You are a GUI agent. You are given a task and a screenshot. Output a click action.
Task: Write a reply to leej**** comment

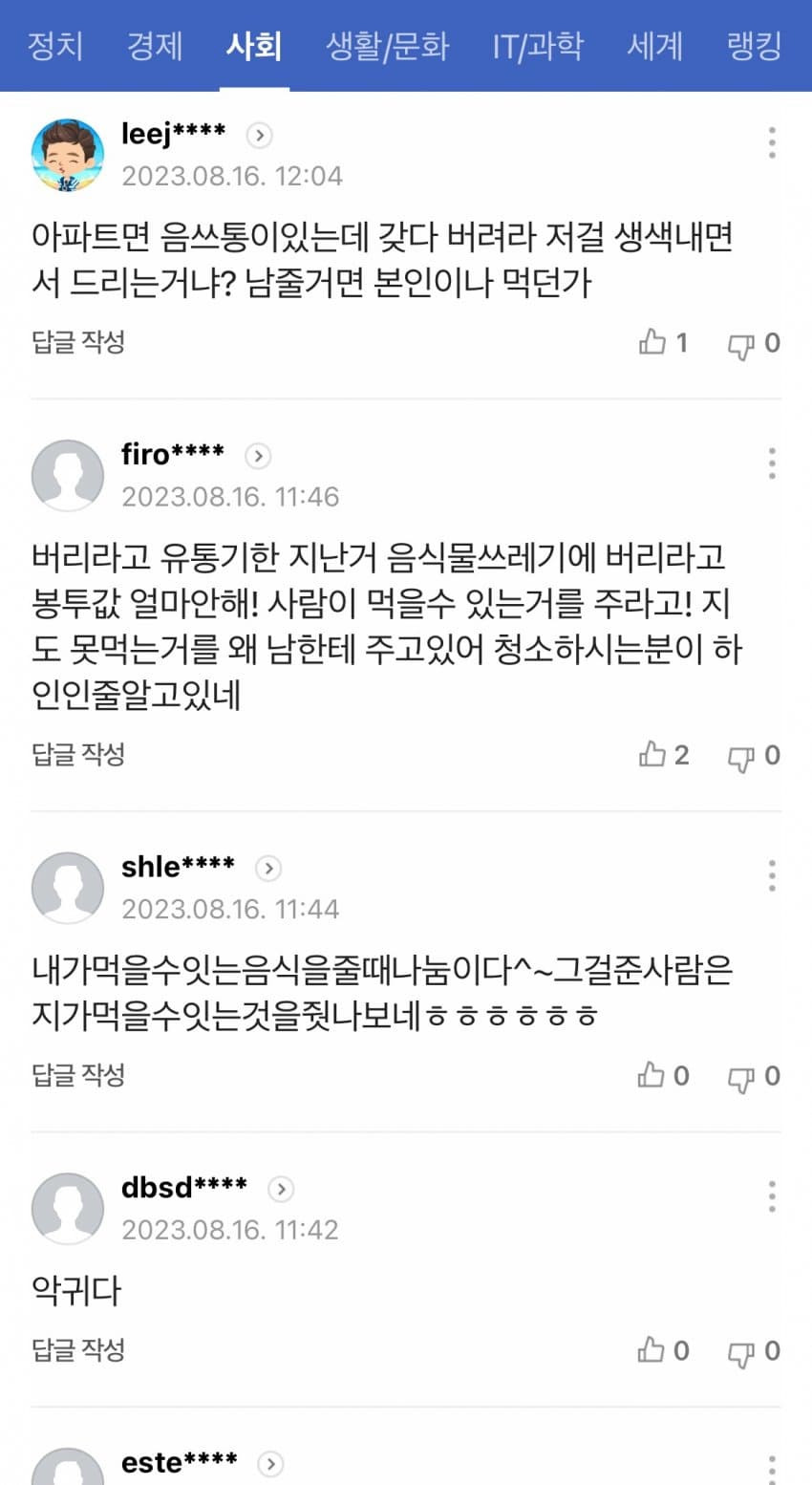click(78, 342)
